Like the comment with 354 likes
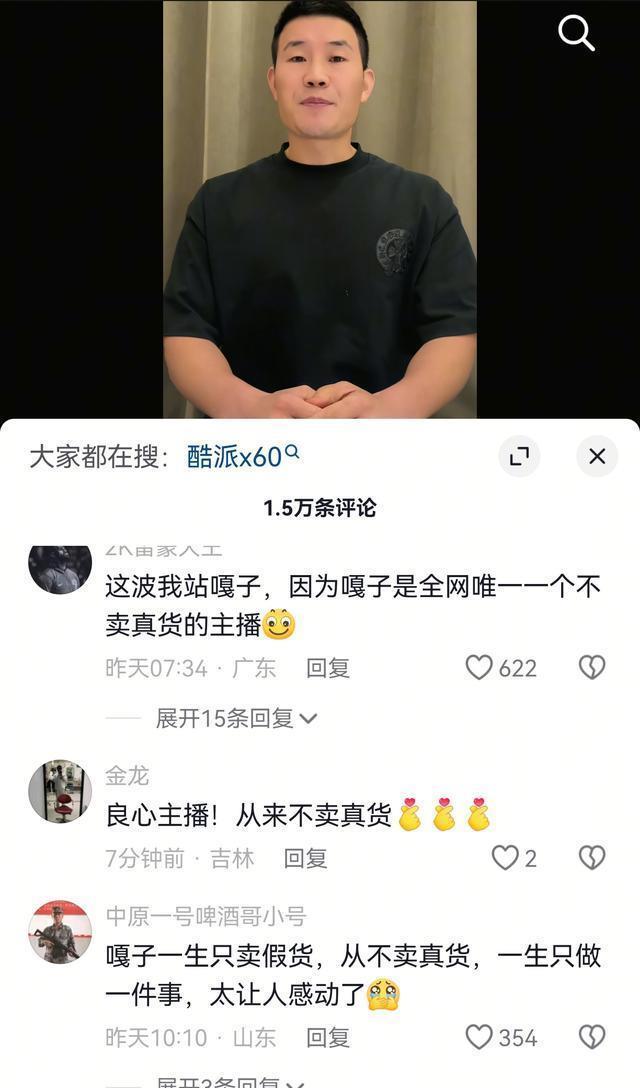Viewport: 640px width, 1088px height. pos(480,1038)
